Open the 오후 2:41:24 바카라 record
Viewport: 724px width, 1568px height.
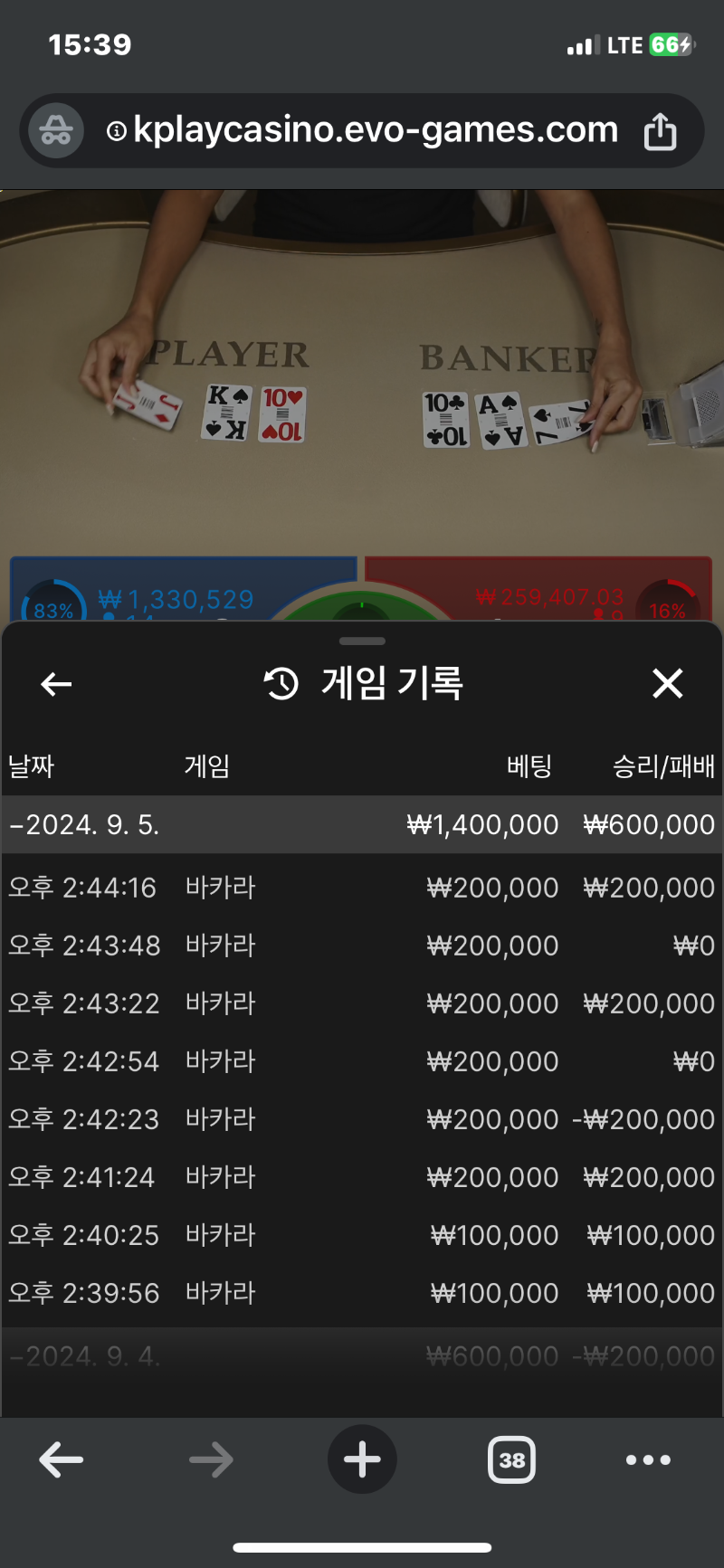(x=362, y=1177)
